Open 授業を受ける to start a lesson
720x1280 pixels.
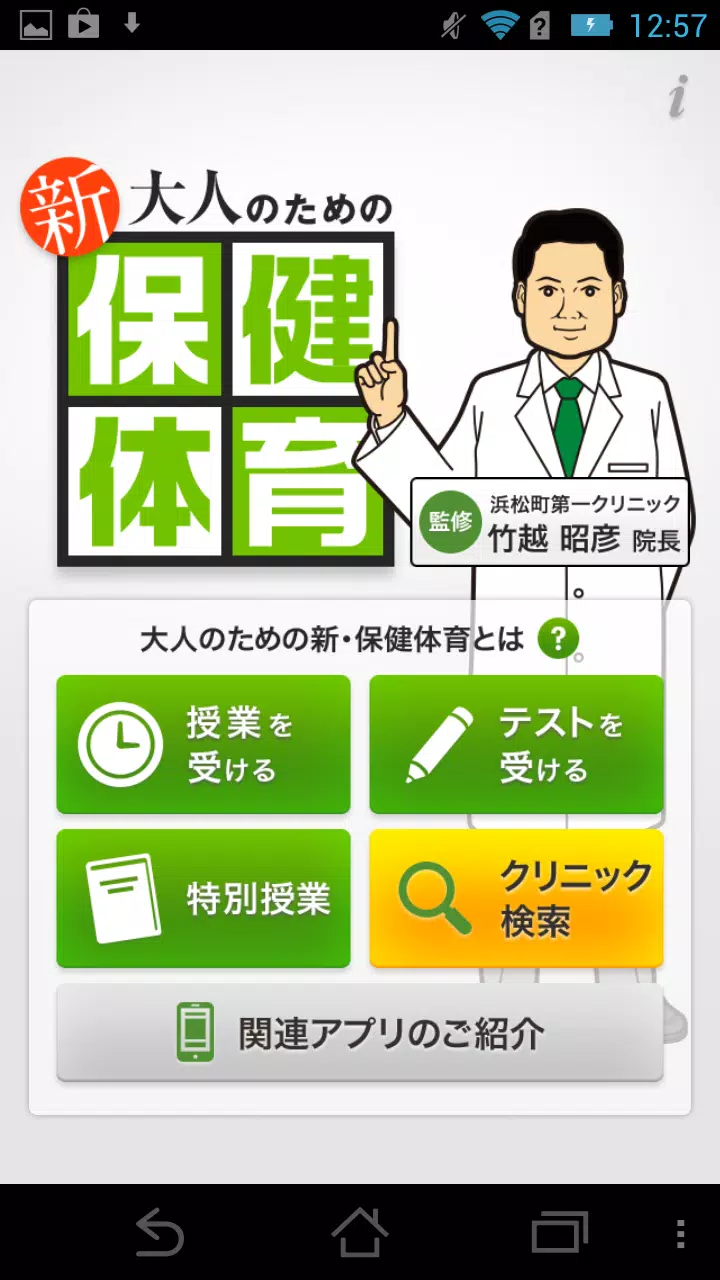203,744
